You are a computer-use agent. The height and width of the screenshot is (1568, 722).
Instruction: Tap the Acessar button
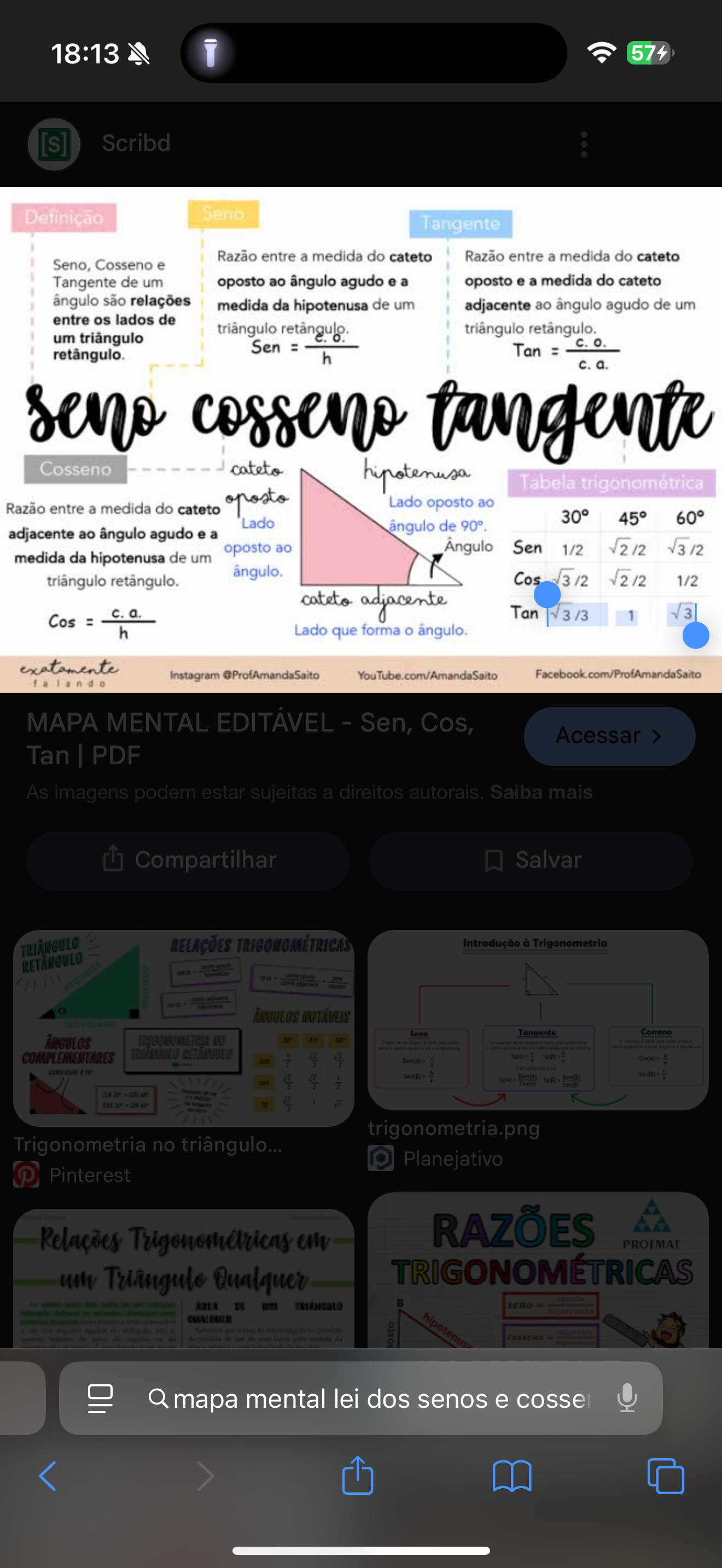pos(609,736)
